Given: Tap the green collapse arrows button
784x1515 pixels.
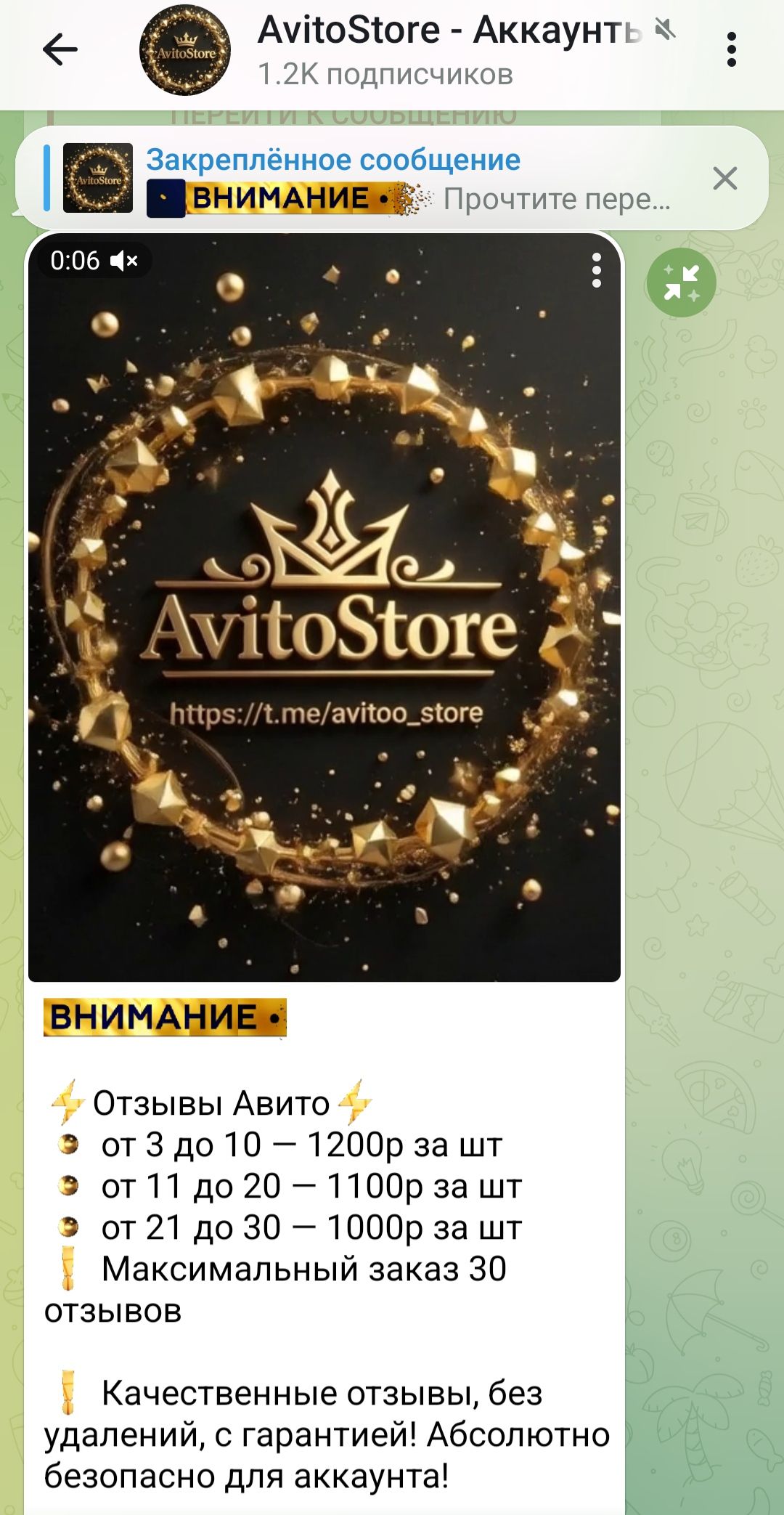Looking at the screenshot, I should 681,283.
